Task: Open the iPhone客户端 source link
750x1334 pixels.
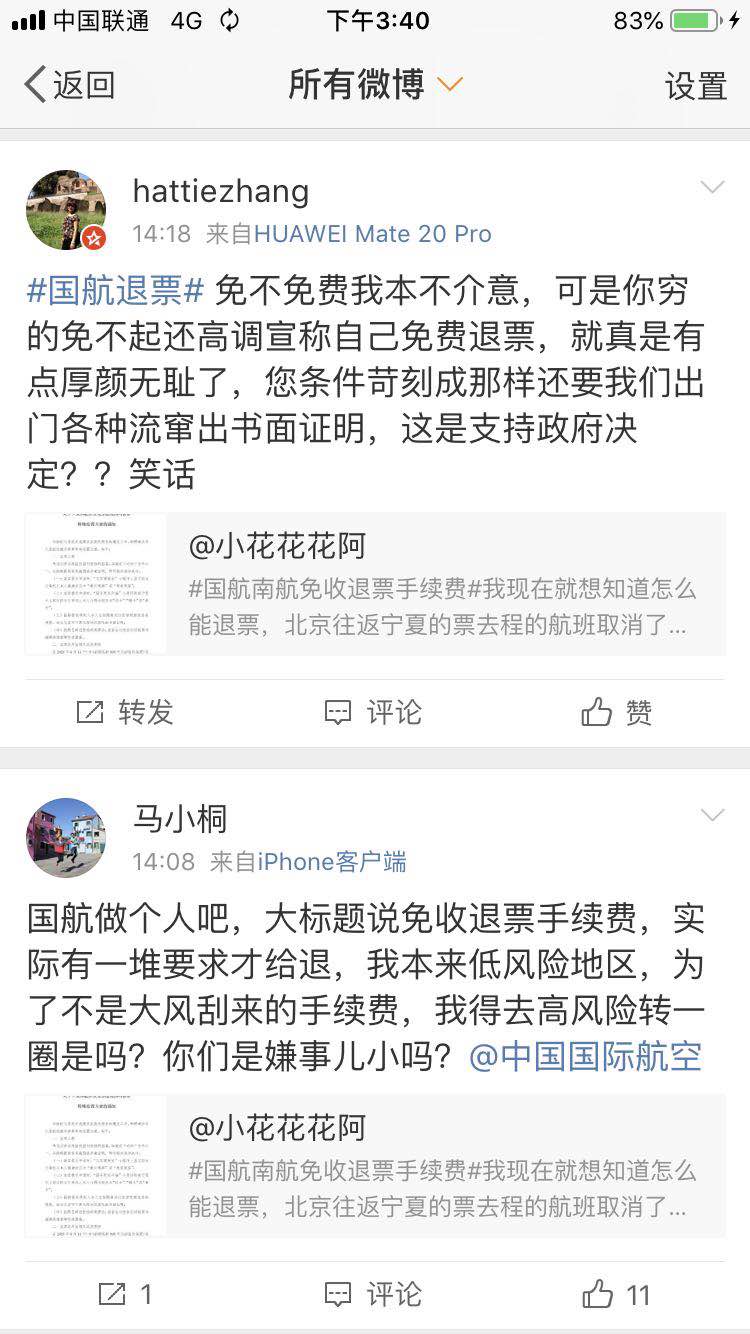Action: click(332, 862)
